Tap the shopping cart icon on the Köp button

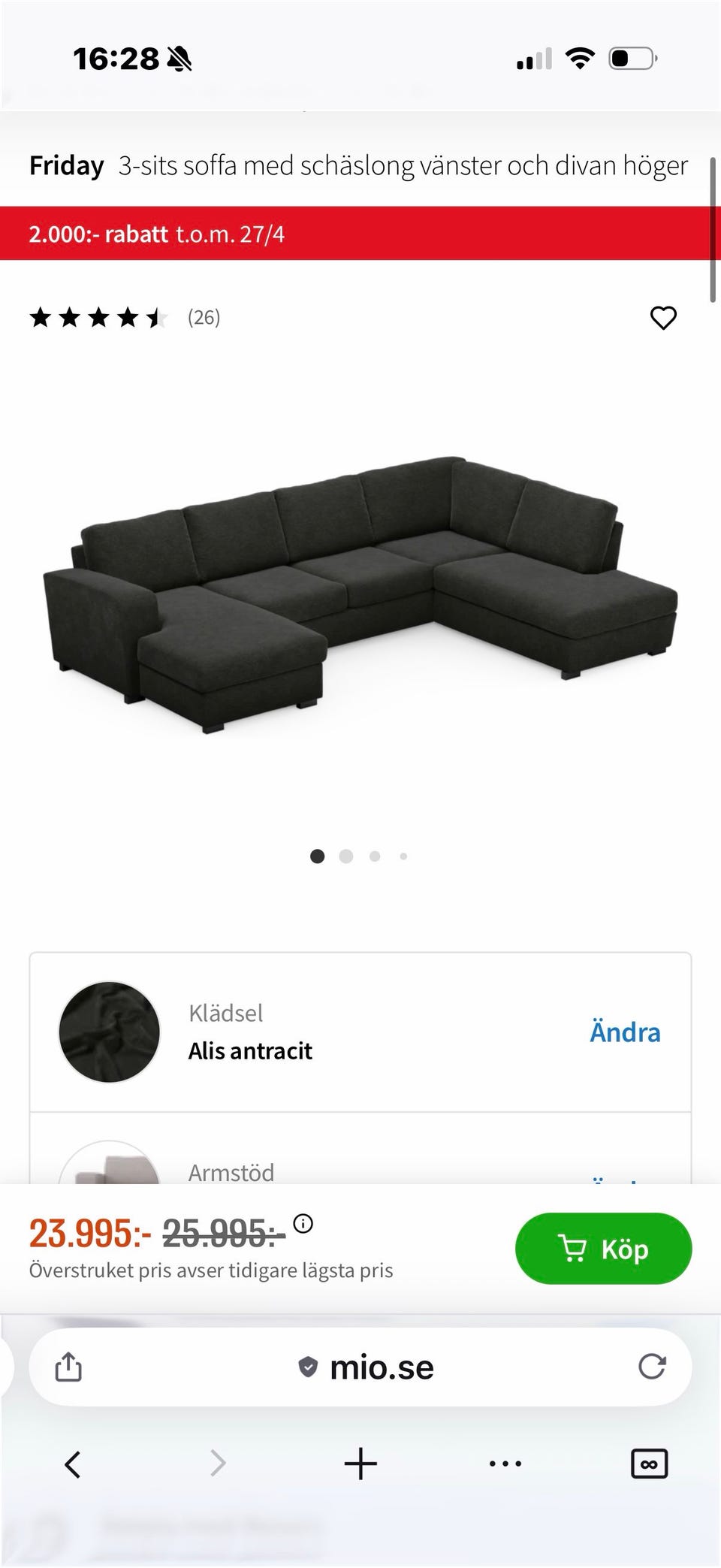[575, 1248]
